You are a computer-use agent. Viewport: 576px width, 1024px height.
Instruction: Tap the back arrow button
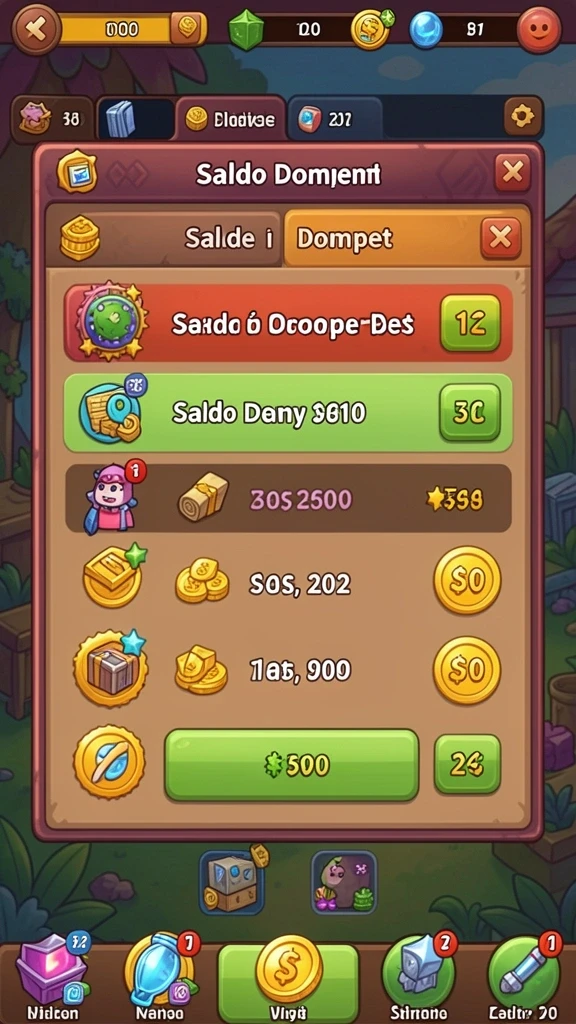(x=36, y=29)
